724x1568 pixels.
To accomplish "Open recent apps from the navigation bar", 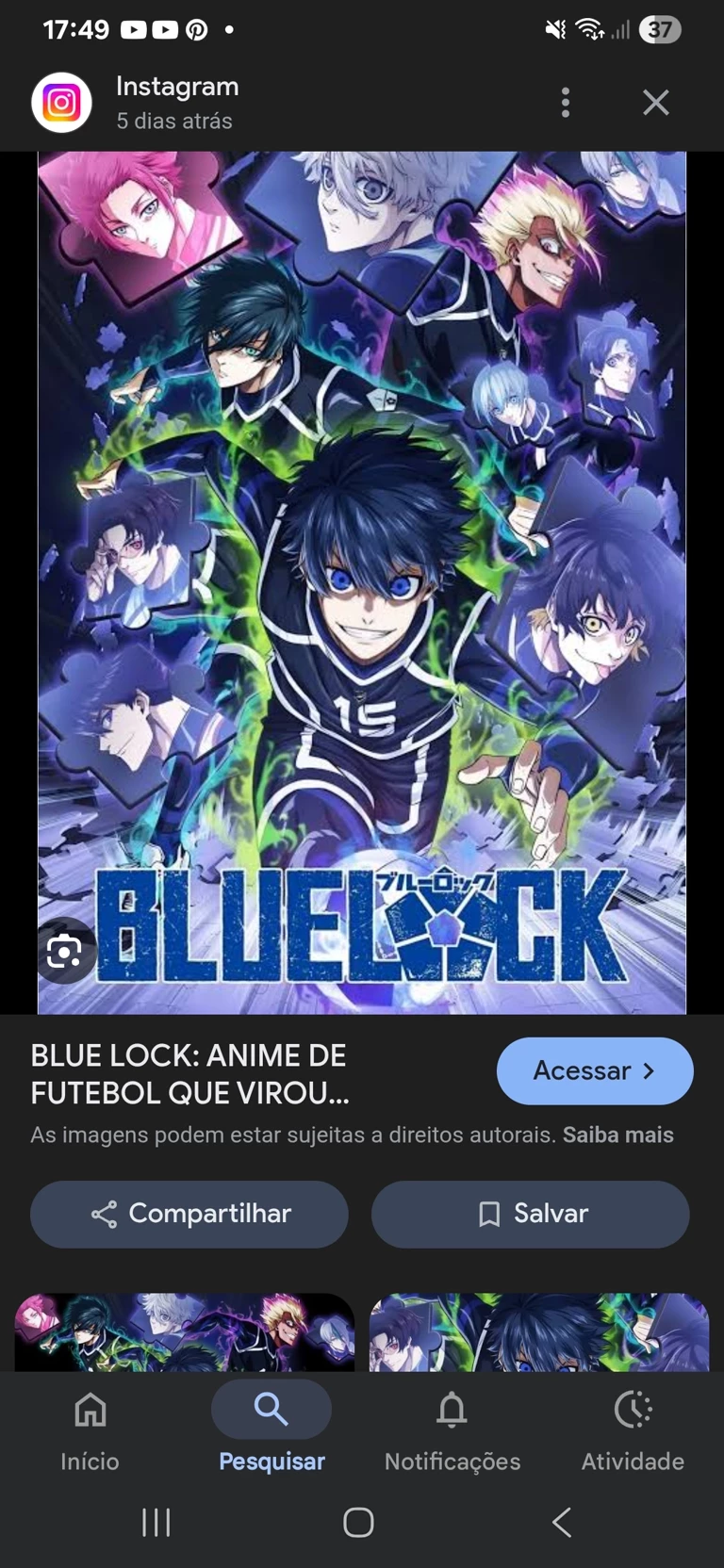I will (156, 1522).
